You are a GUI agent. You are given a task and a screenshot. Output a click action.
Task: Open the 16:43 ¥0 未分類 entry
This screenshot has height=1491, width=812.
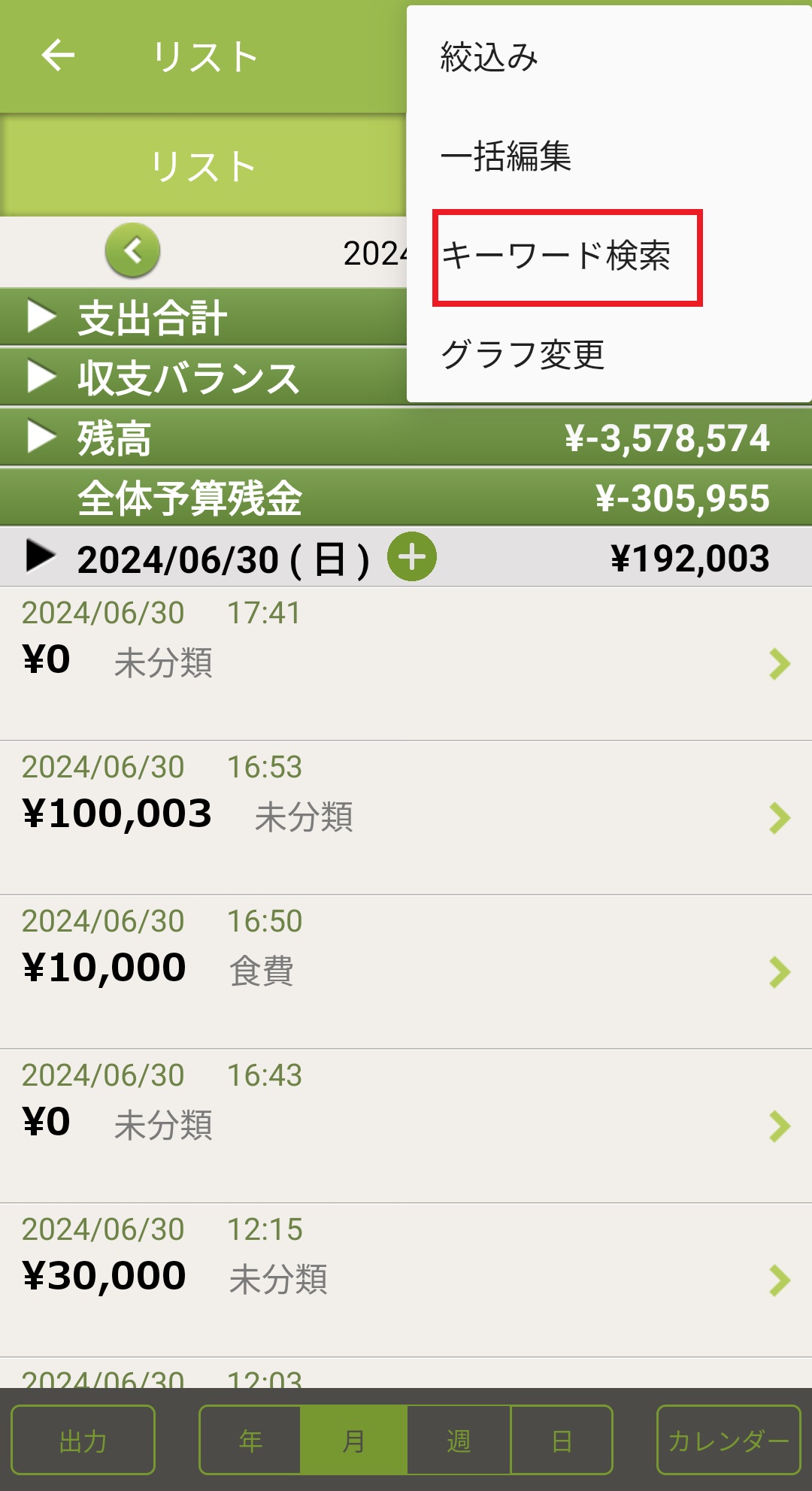pyautogui.click(x=406, y=1126)
